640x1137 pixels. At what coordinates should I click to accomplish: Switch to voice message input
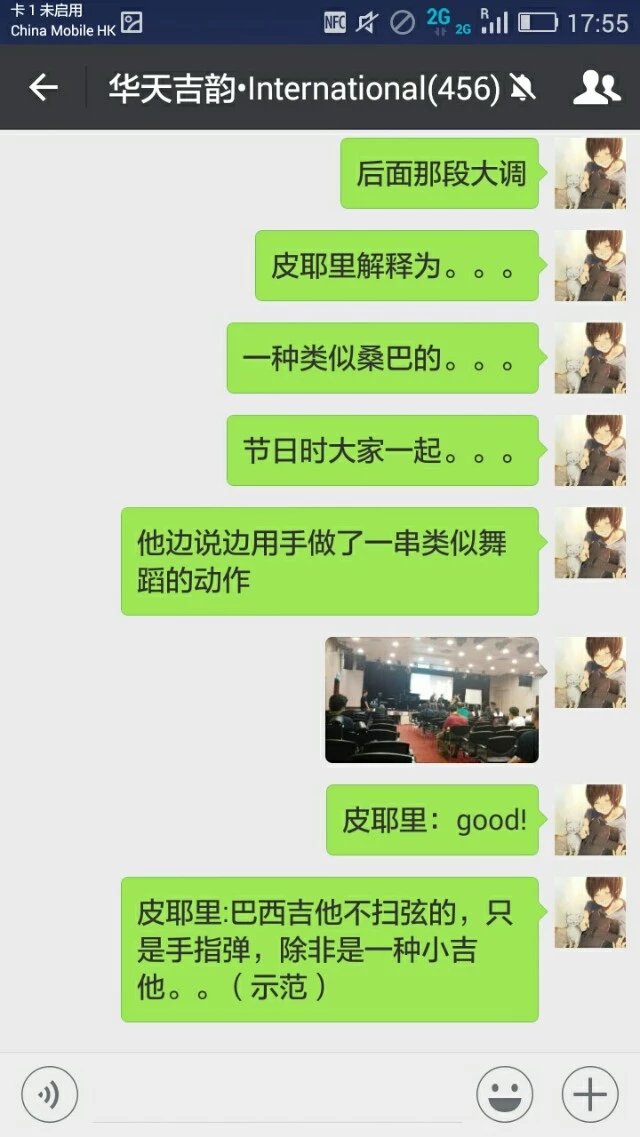click(x=49, y=1095)
